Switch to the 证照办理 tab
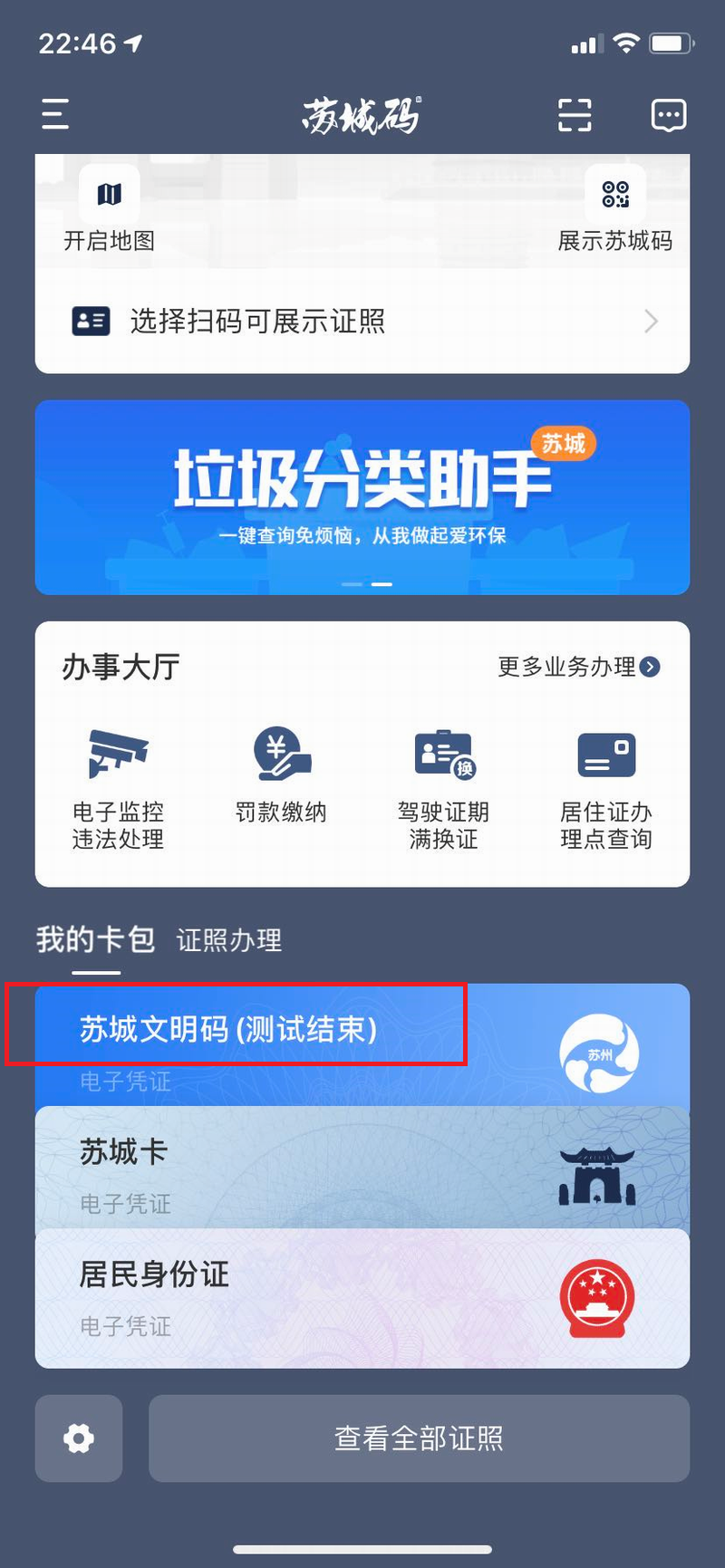This screenshot has width=725, height=1568. tap(228, 941)
